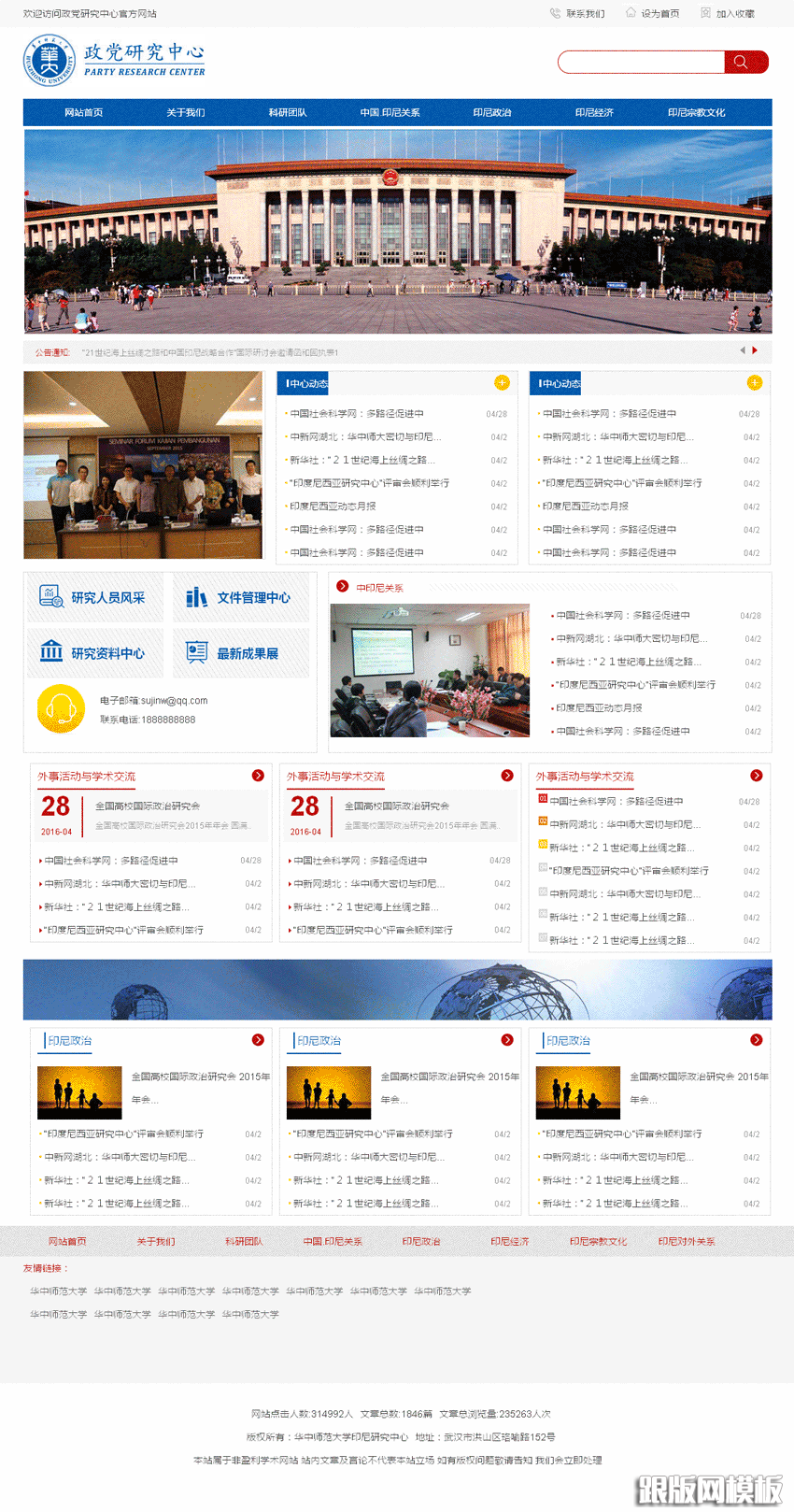
Task: Open more 印尼政治 news via the circle arrow
Action: tap(256, 1039)
